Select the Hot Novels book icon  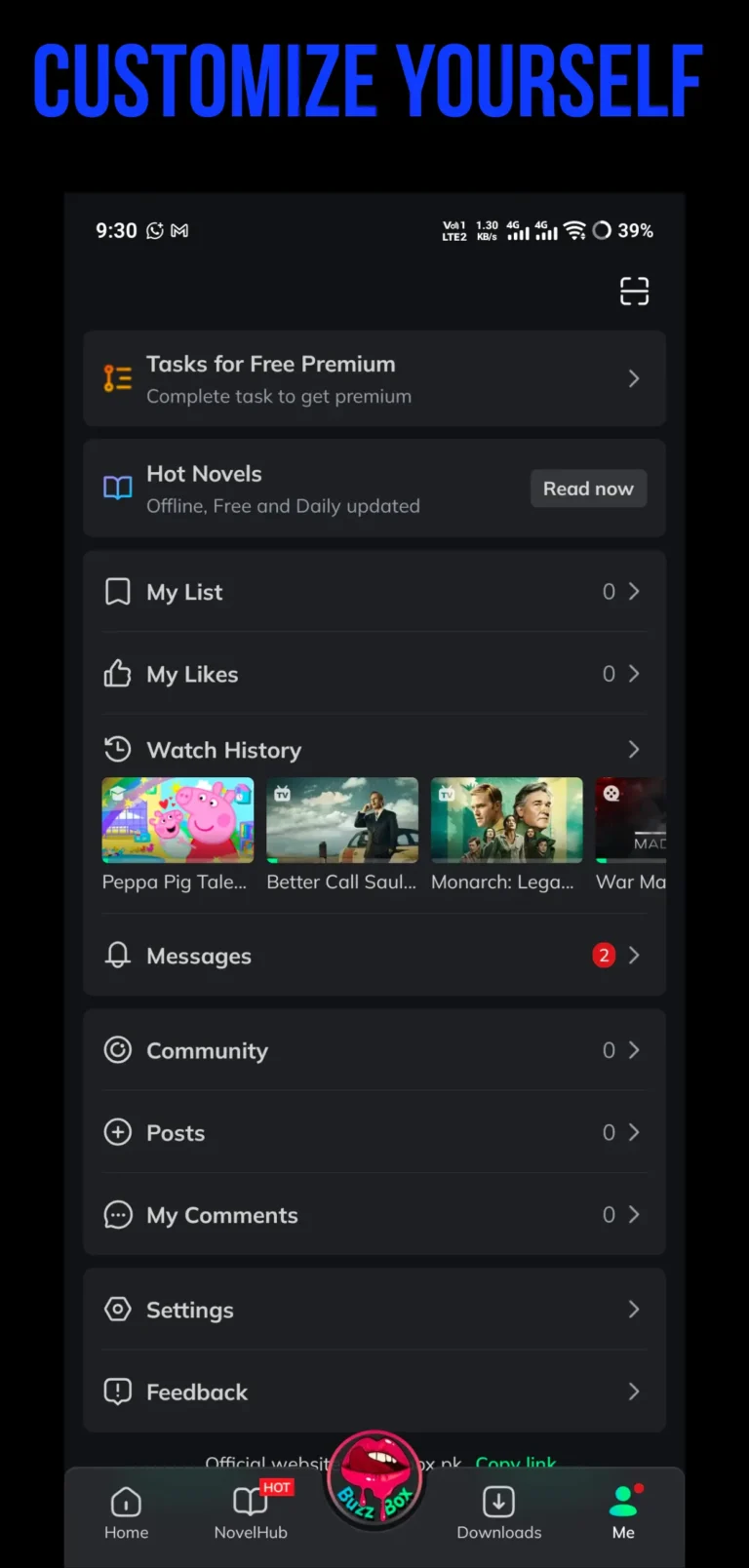(117, 488)
